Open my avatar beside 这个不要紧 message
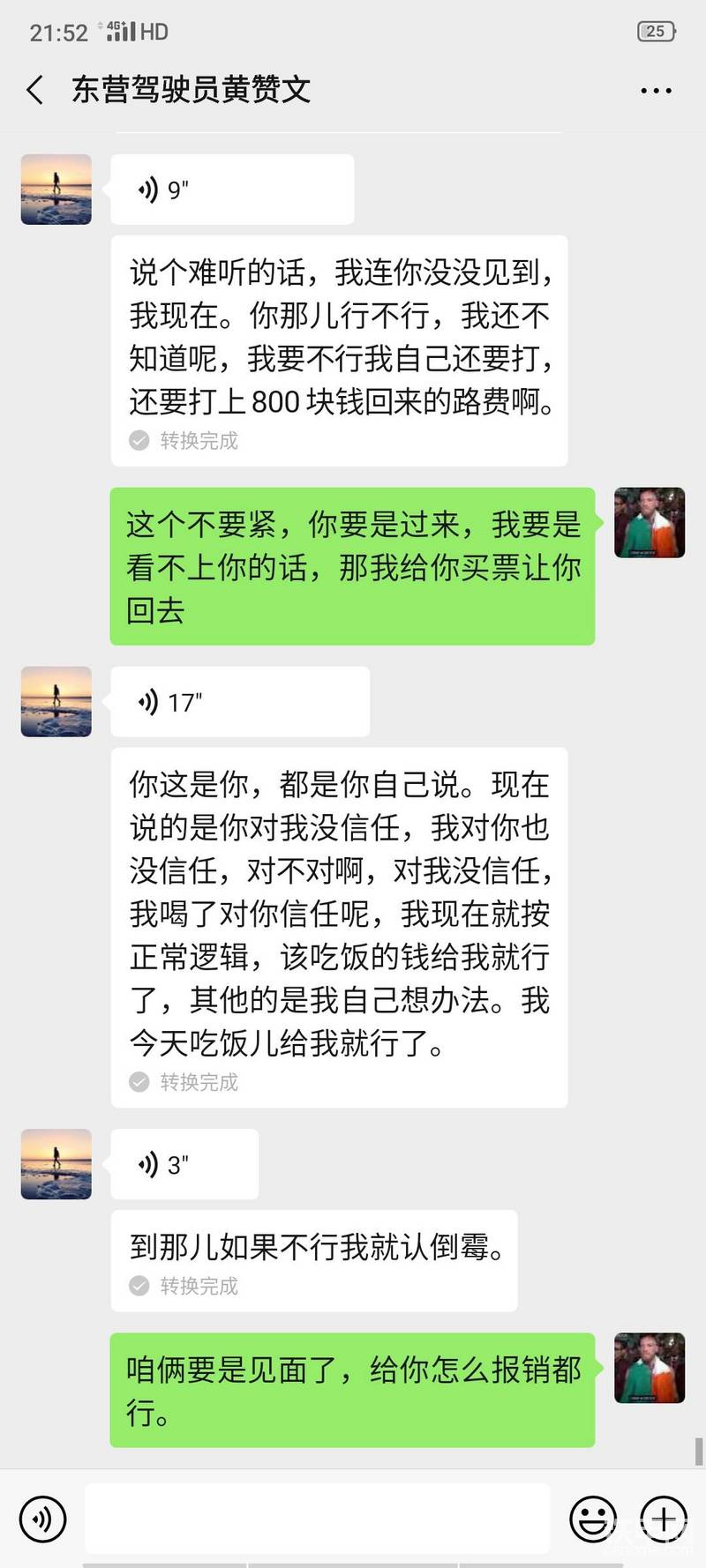This screenshot has width=706, height=1568. 650,522
